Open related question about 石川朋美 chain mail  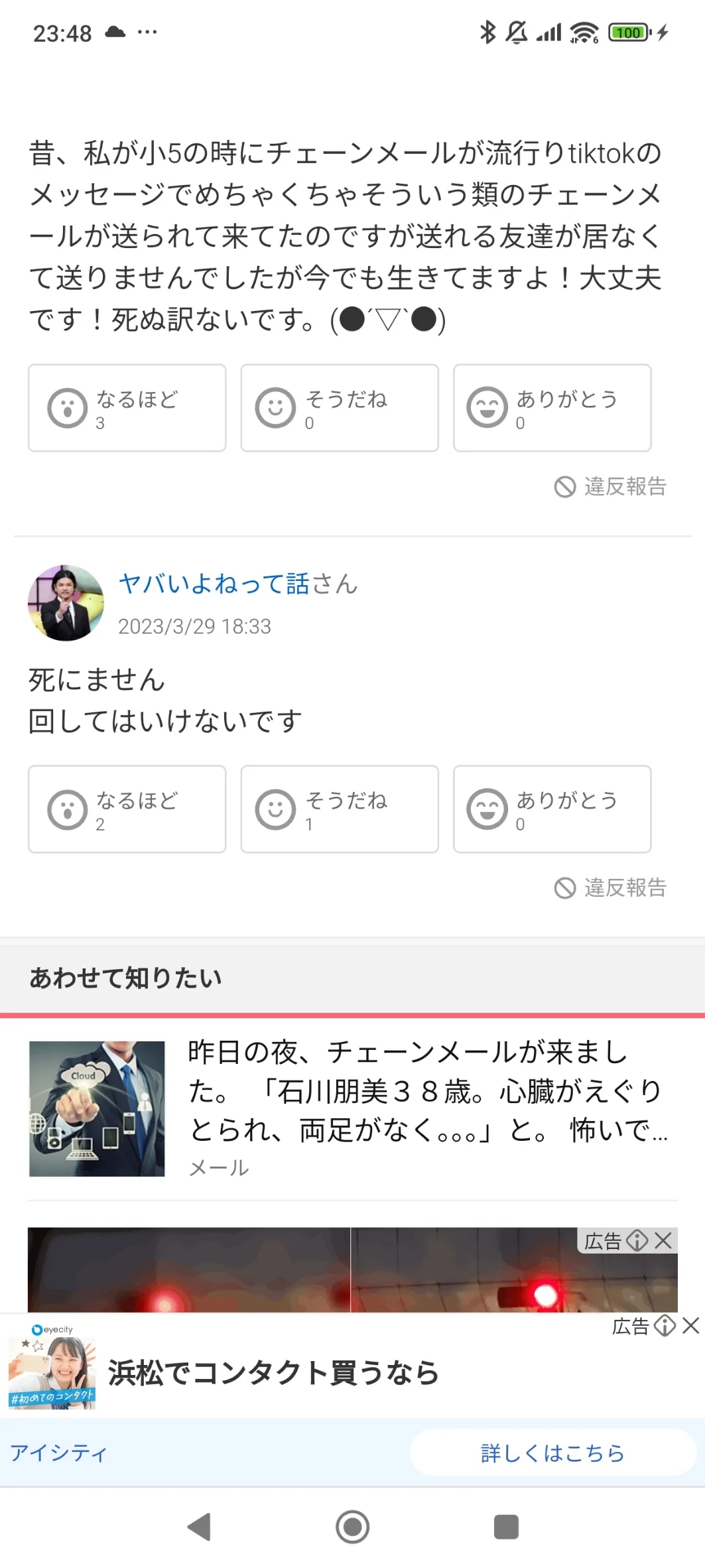click(352, 1108)
